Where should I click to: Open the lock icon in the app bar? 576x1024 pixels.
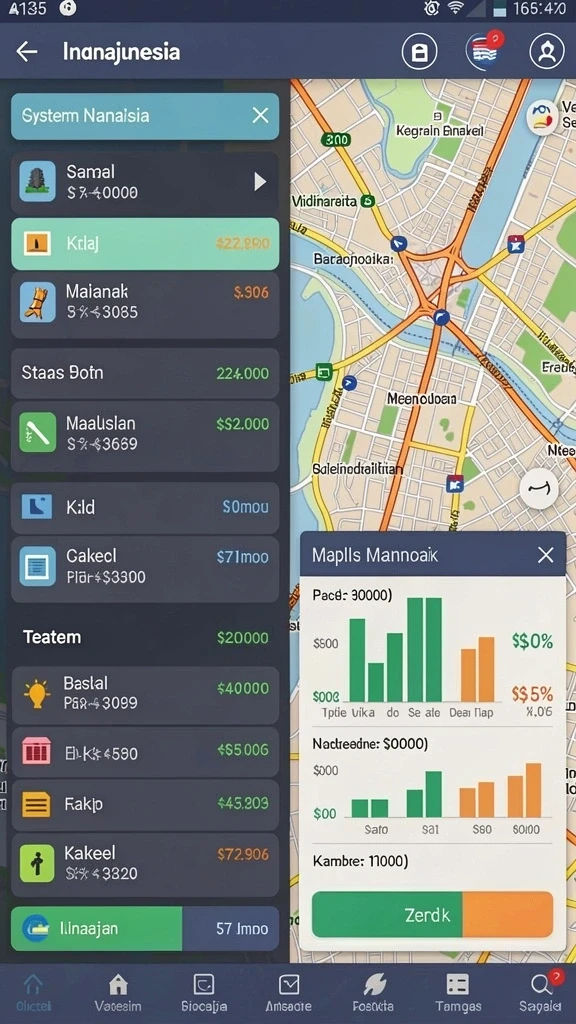419,52
